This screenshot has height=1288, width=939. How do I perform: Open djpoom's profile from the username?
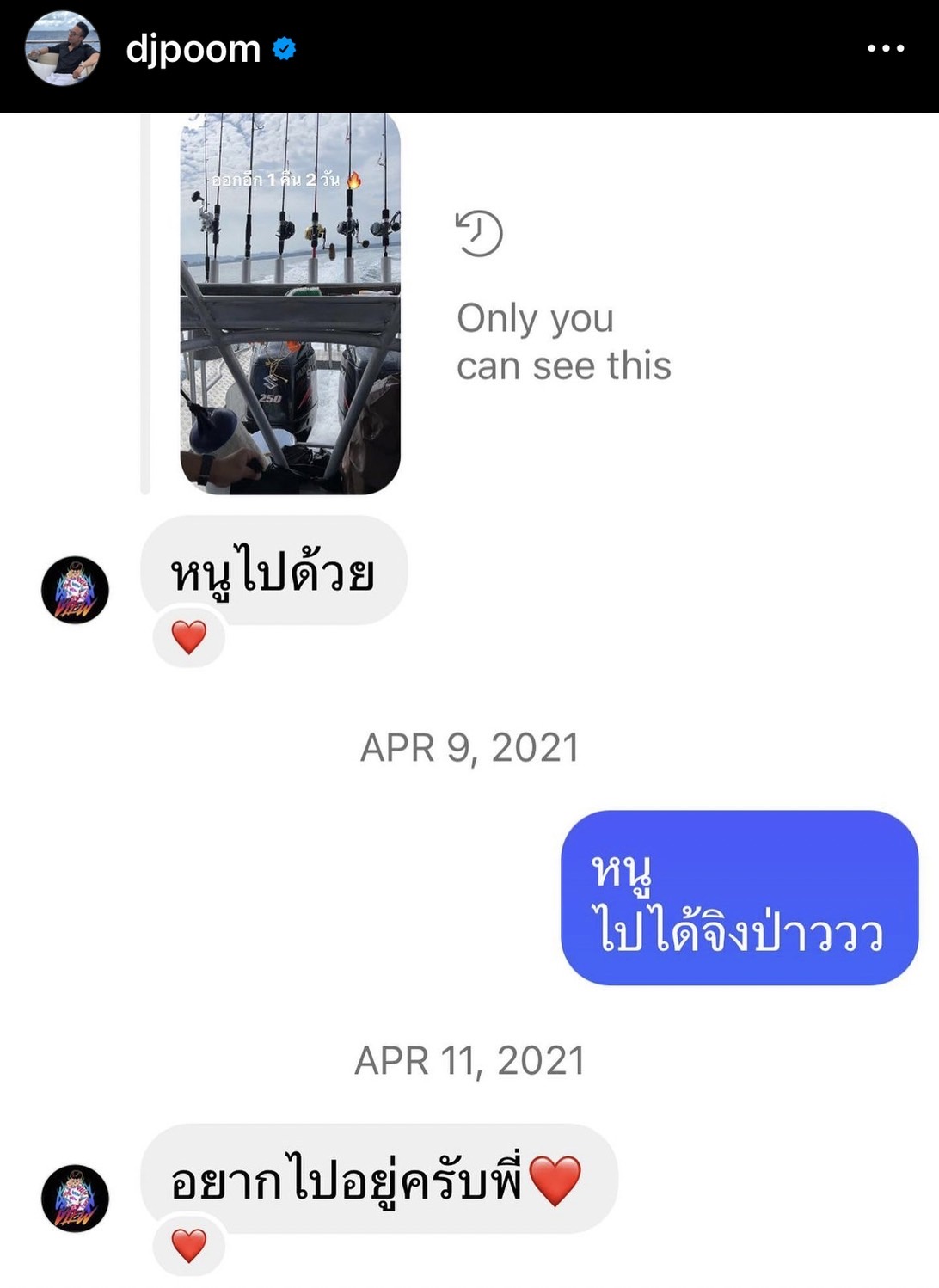click(x=193, y=49)
